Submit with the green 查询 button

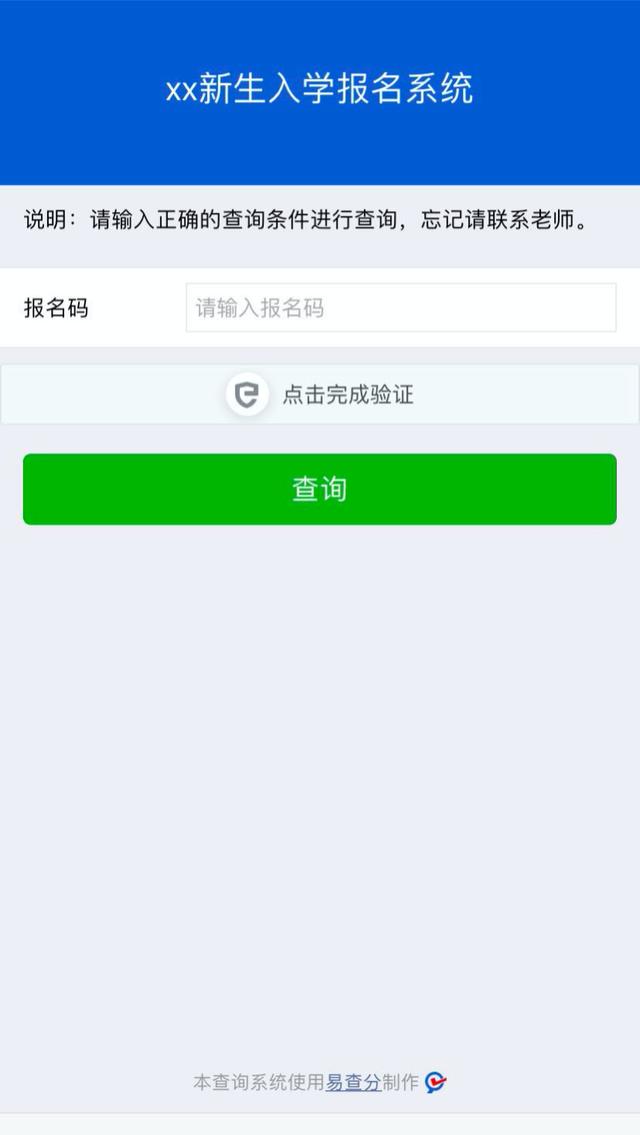pyautogui.click(x=320, y=489)
